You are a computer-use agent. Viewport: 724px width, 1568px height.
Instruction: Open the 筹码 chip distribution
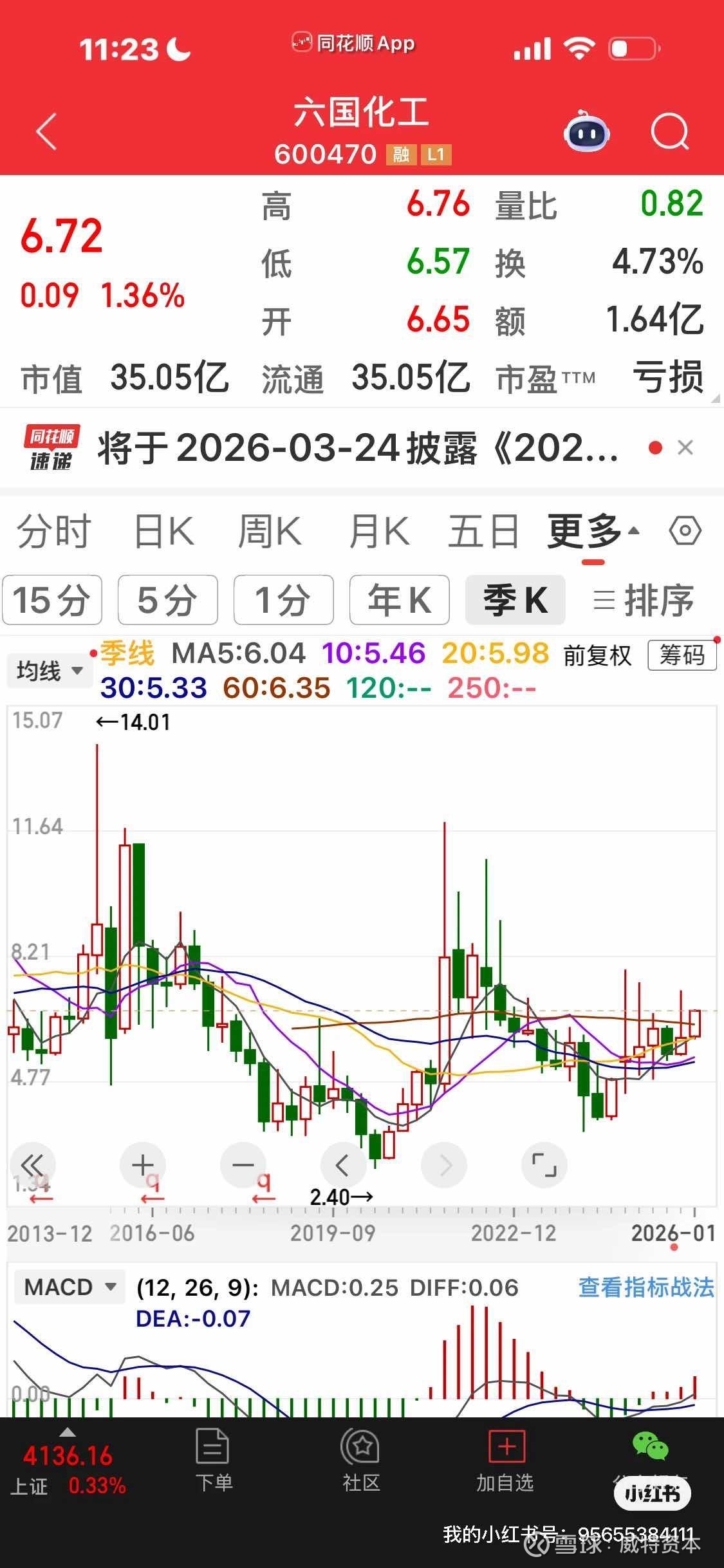(682, 655)
